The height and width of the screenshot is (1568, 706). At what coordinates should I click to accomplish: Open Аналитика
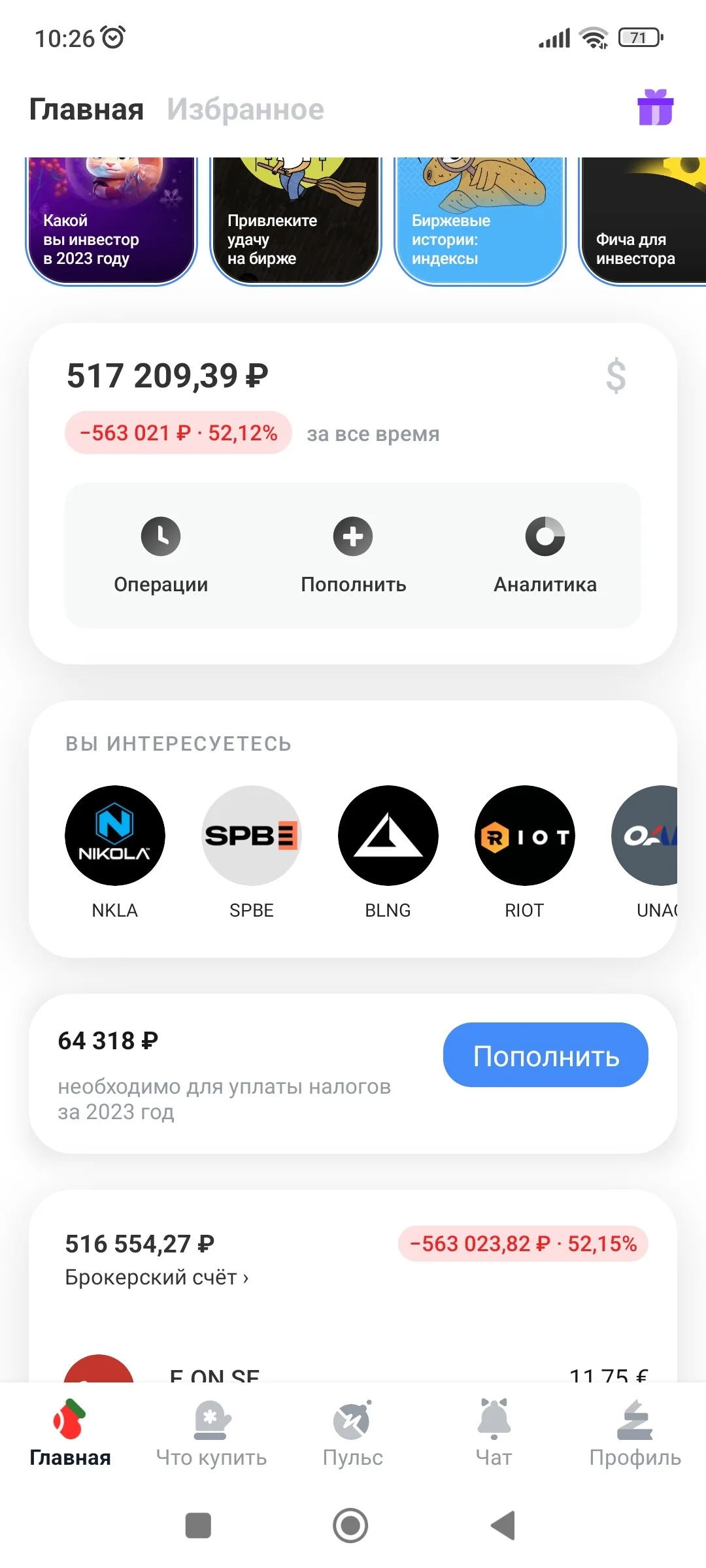point(545,555)
